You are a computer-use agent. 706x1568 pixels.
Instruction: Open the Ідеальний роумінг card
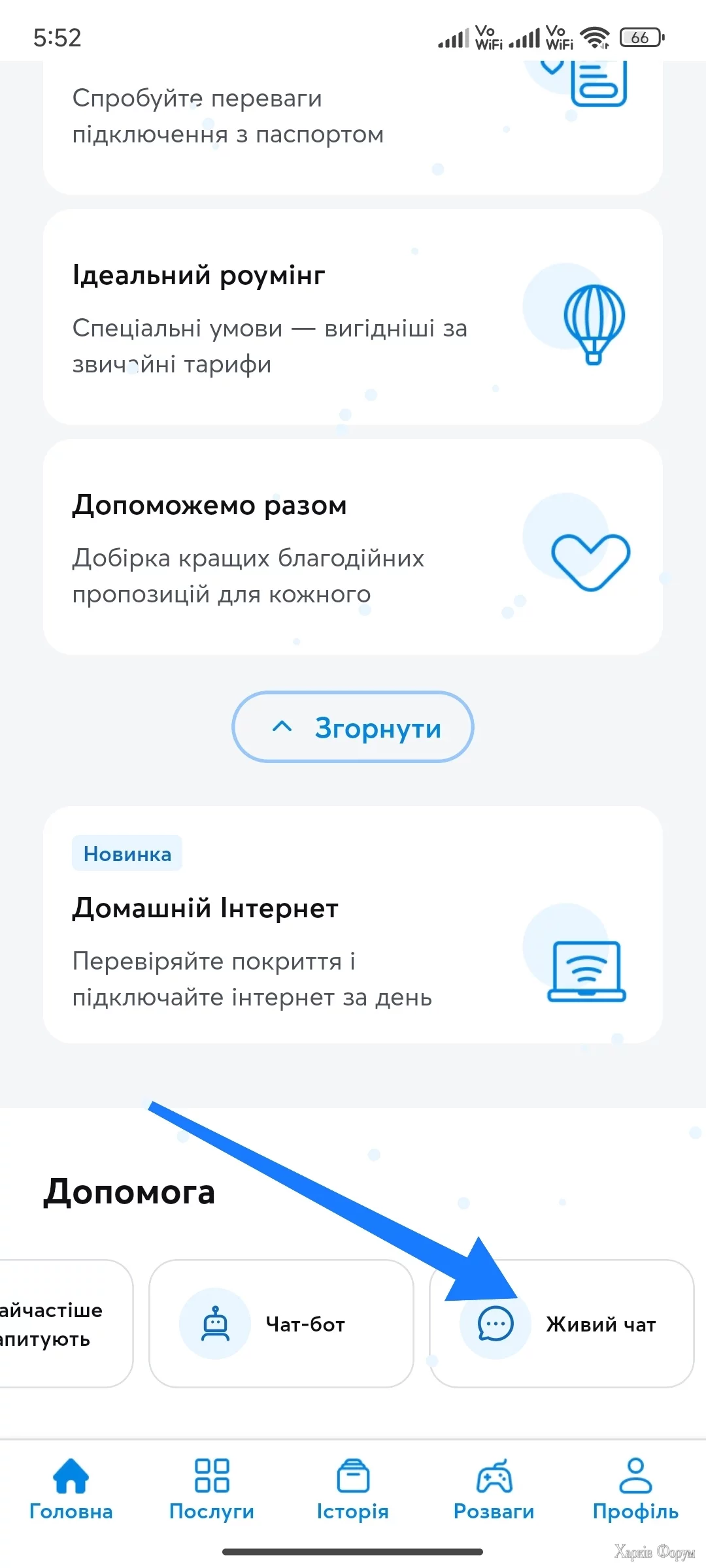tap(353, 318)
